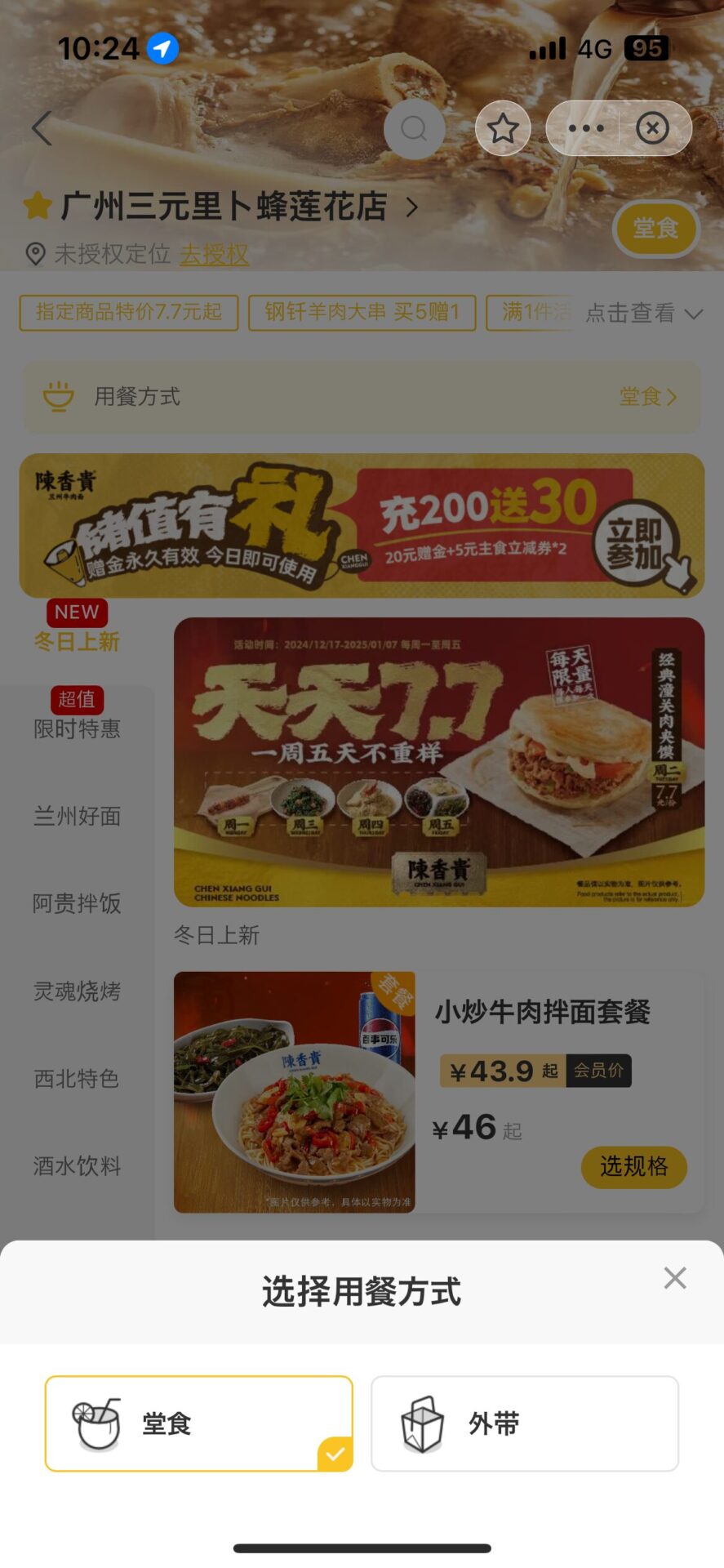Open the mini program more-options menu
The width and height of the screenshot is (724, 1568).
pyautogui.click(x=586, y=128)
